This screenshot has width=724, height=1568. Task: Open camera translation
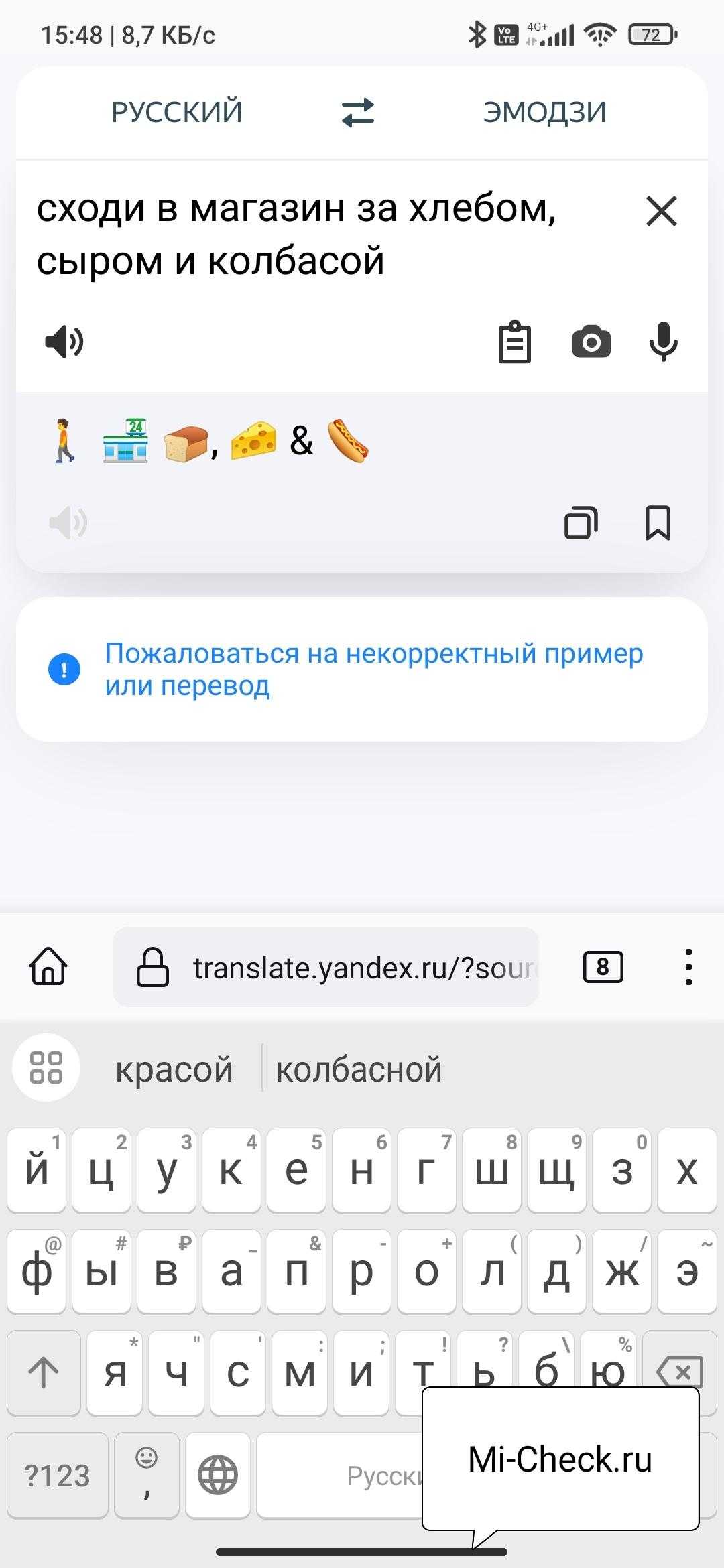(x=591, y=342)
